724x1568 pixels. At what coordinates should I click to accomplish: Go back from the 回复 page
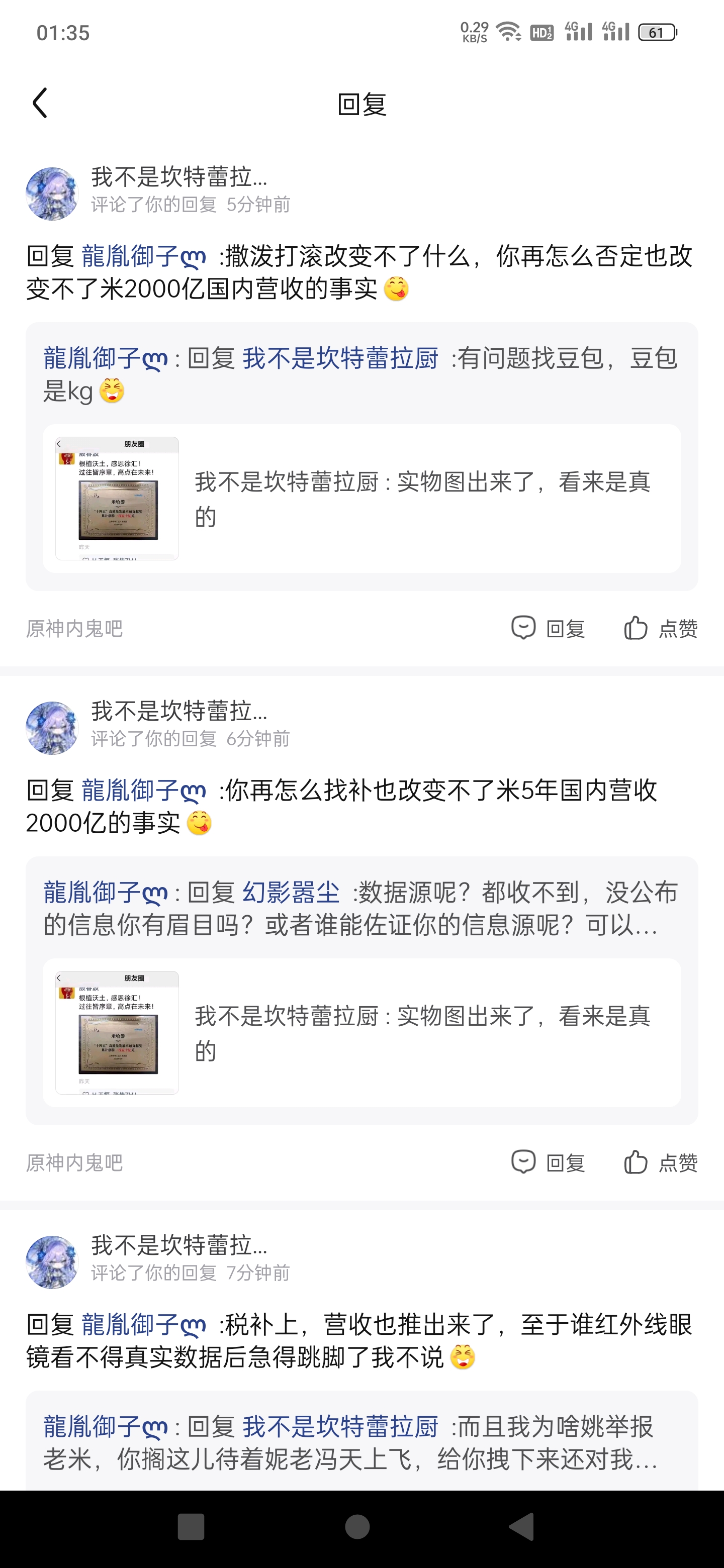[40, 103]
